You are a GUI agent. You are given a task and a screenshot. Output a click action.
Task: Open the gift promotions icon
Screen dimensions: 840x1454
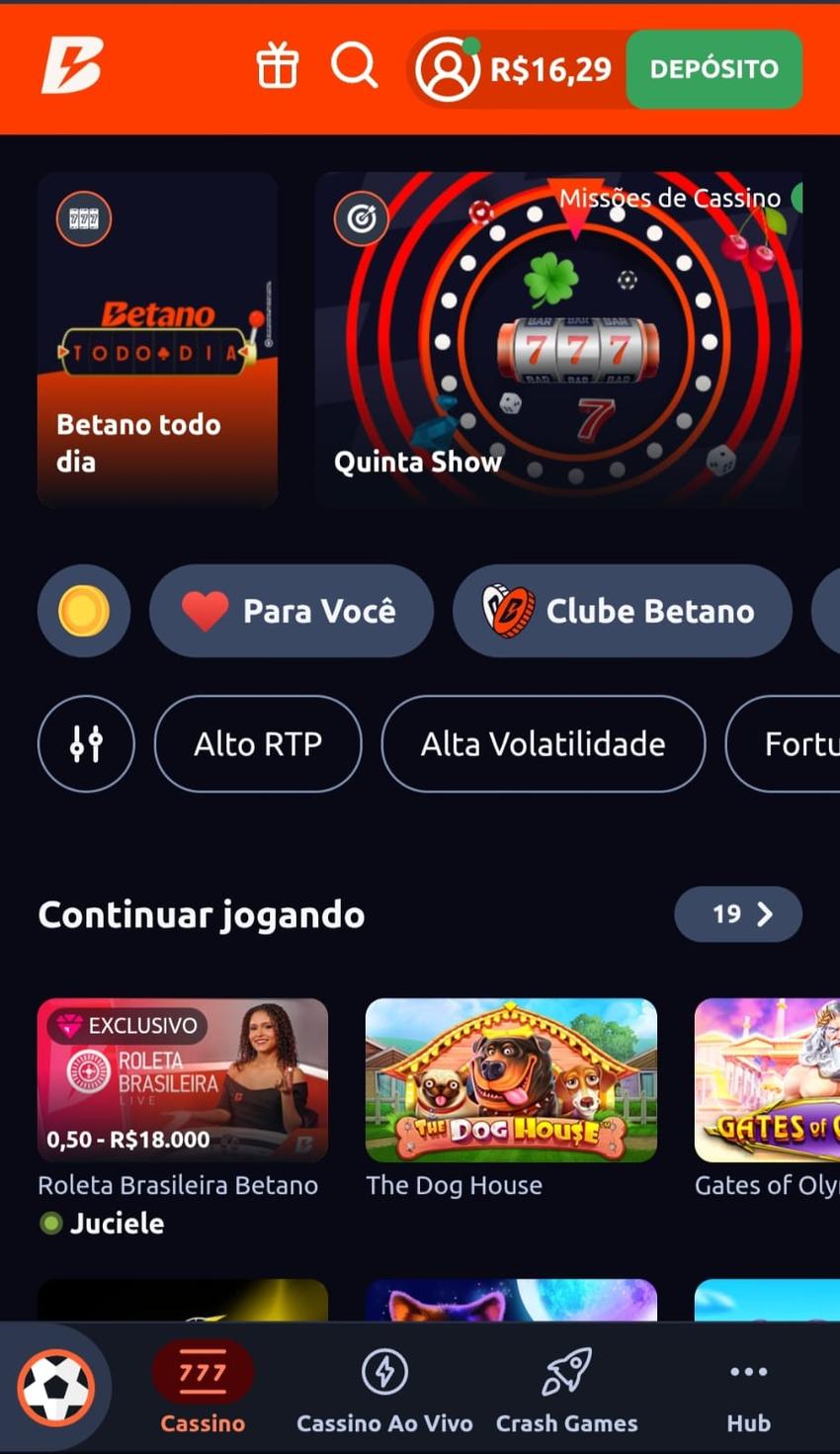pyautogui.click(x=278, y=67)
